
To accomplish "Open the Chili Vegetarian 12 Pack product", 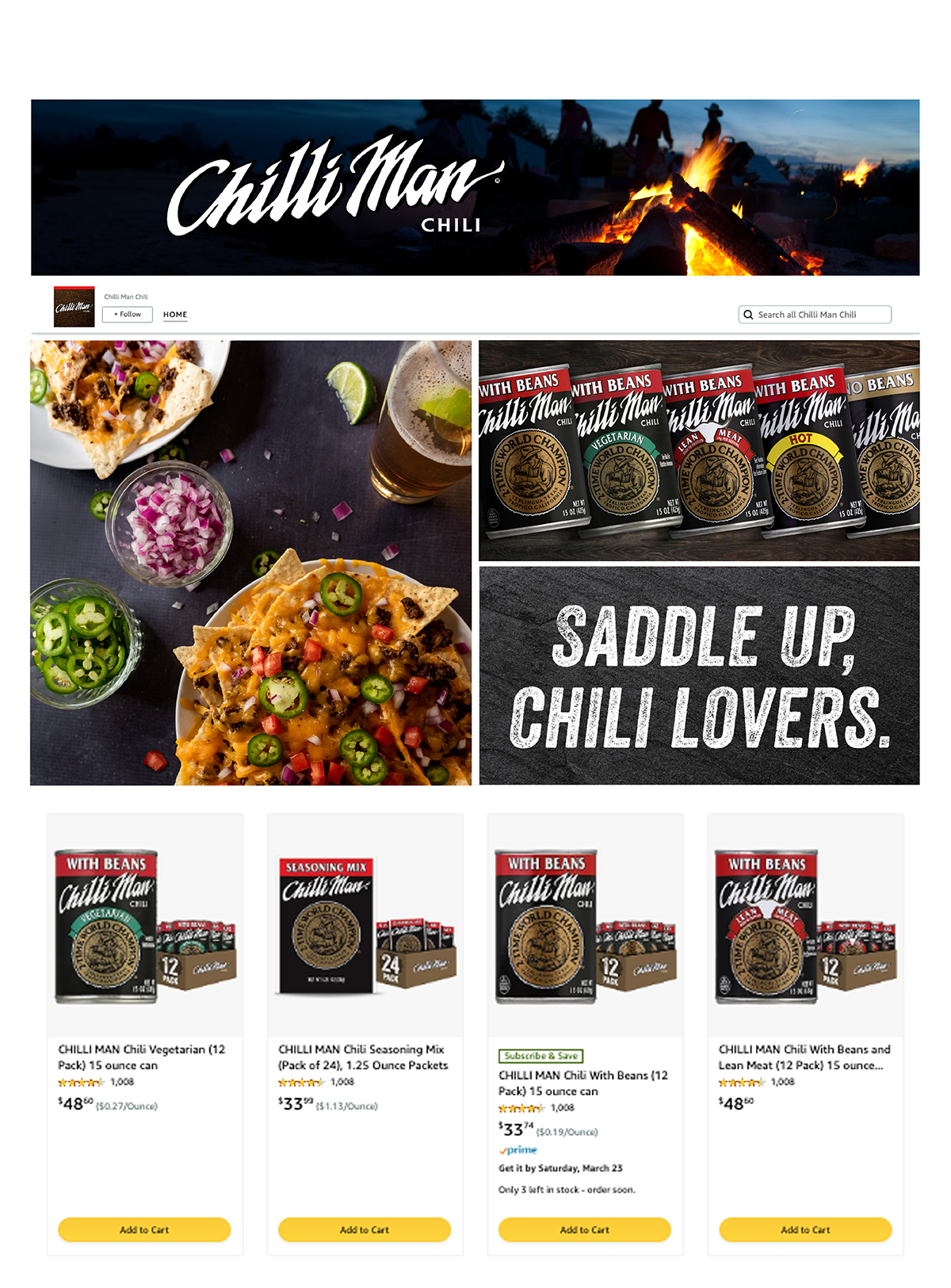I will point(141,1057).
